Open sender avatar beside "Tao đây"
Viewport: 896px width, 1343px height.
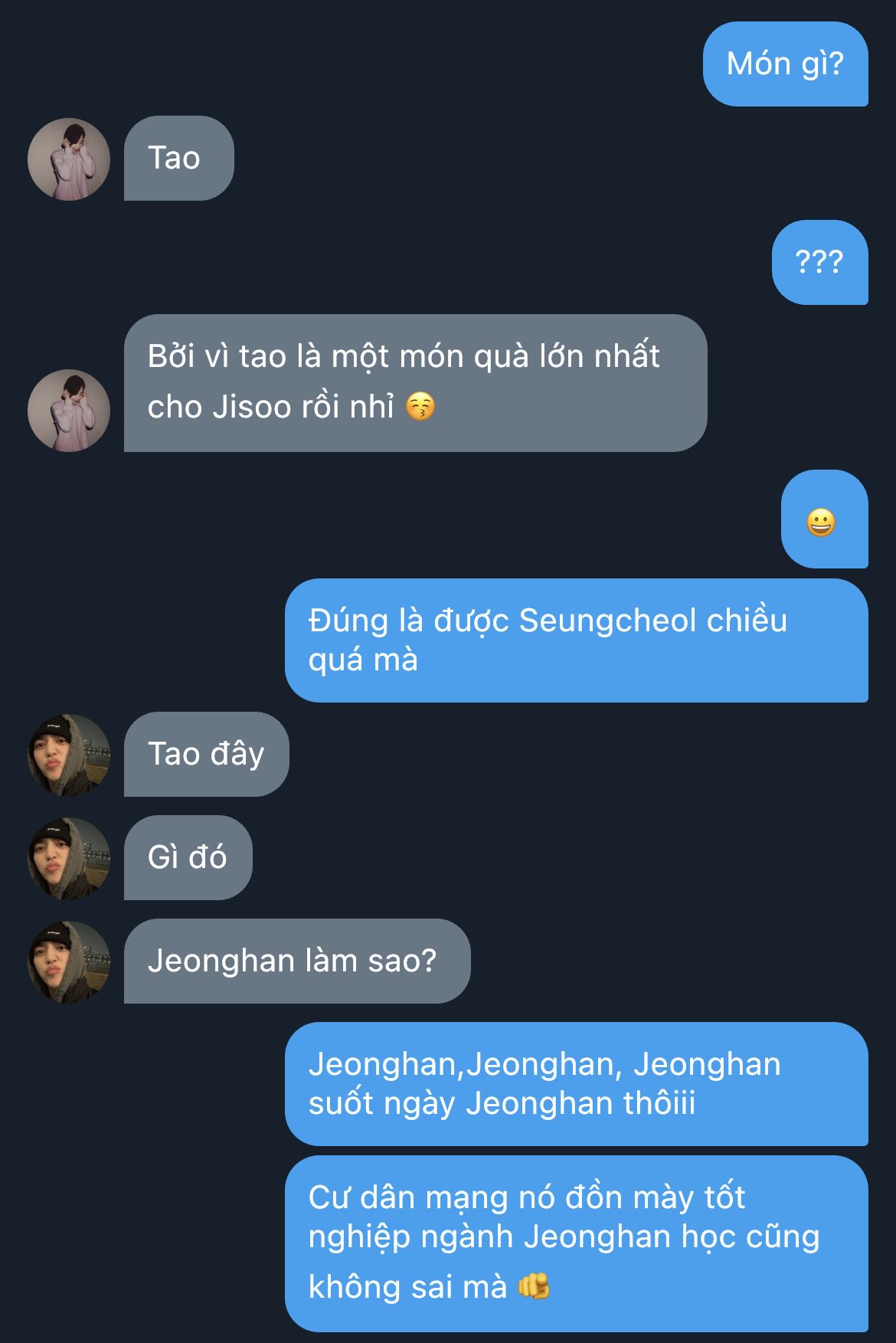click(69, 755)
